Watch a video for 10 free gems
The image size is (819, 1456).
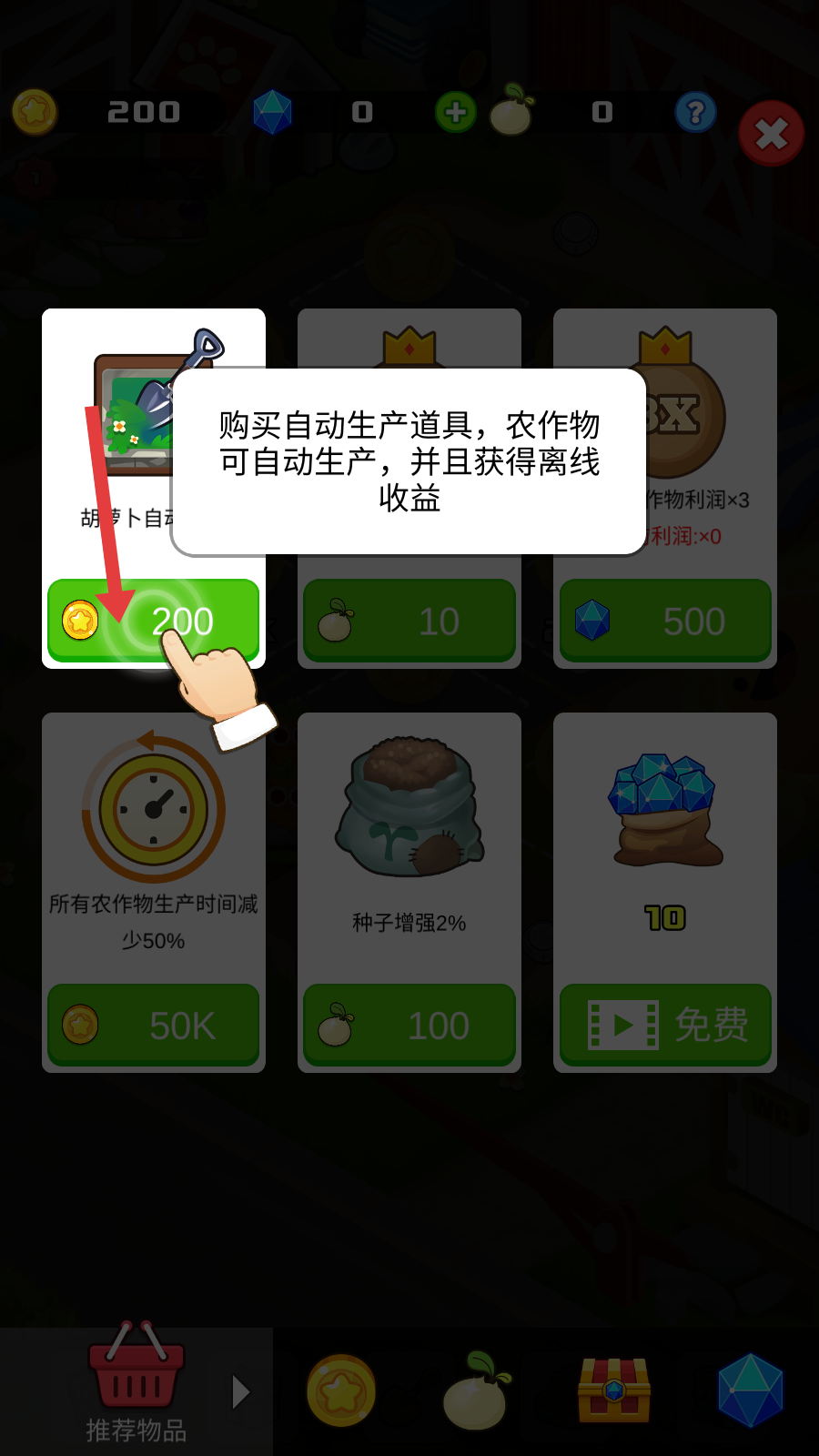tap(665, 1025)
